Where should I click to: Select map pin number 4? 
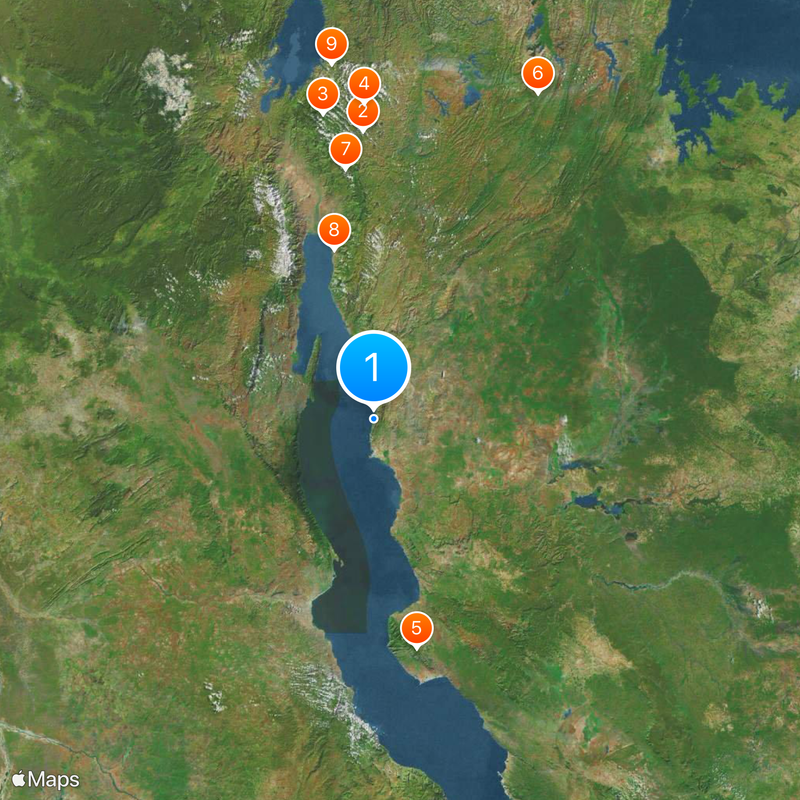tap(364, 84)
